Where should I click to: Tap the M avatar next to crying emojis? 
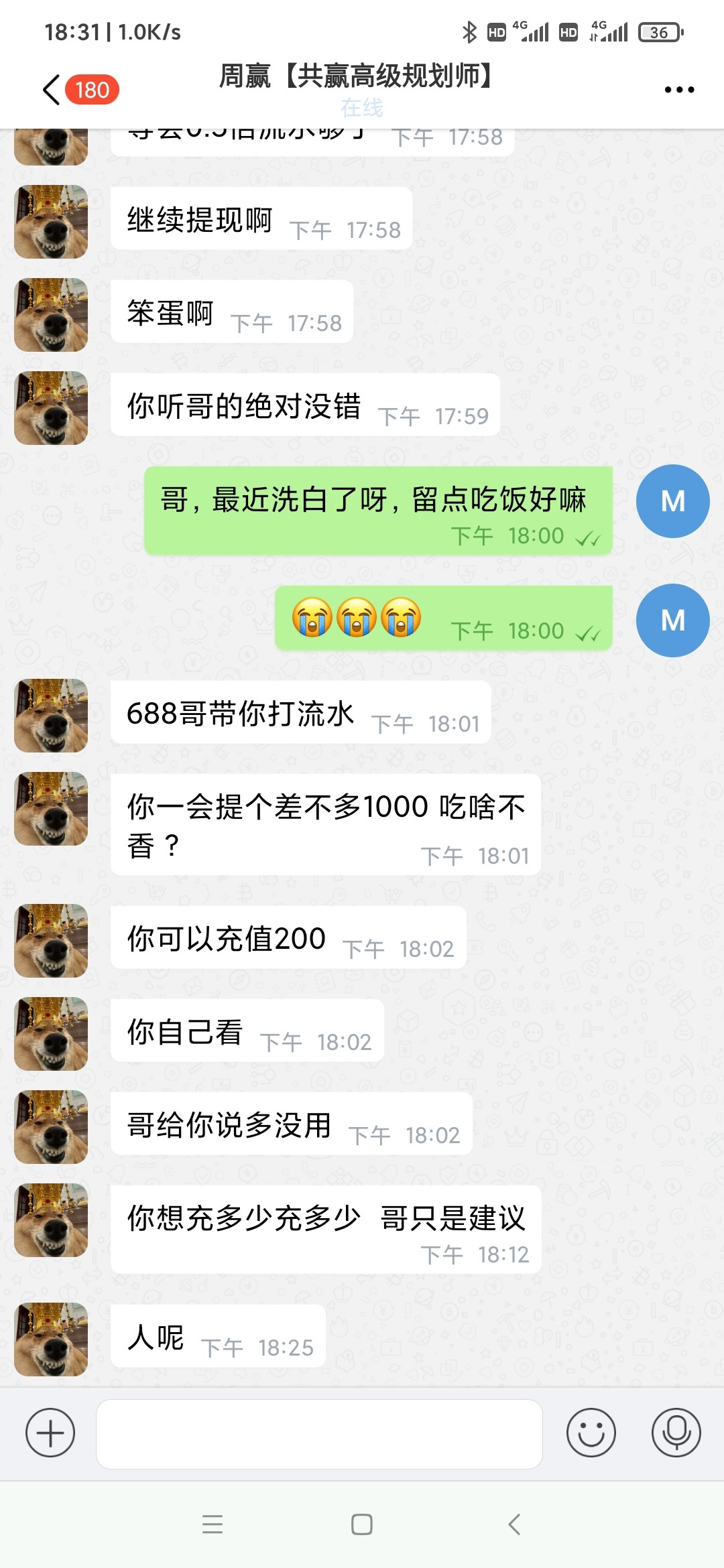click(x=672, y=620)
